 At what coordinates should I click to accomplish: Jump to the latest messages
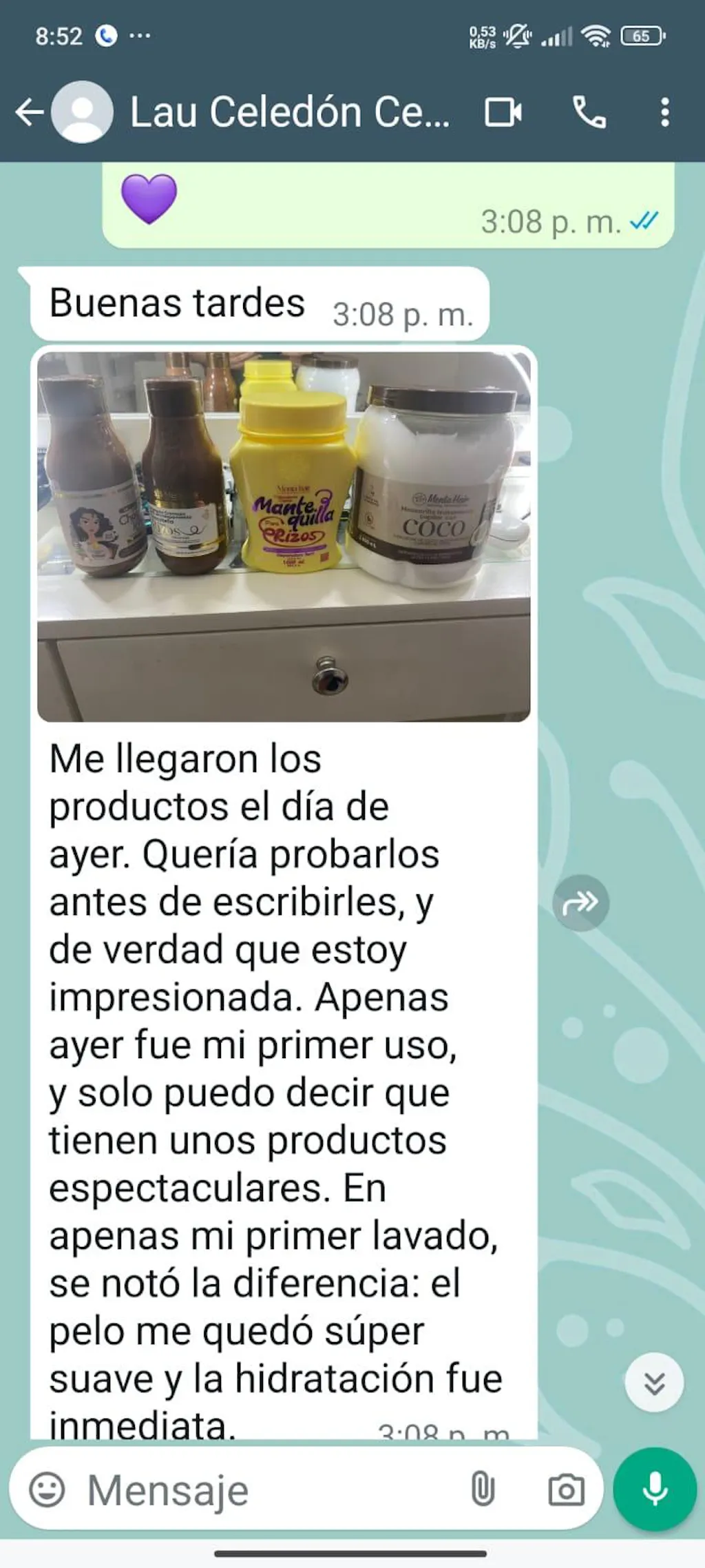[x=654, y=1383]
